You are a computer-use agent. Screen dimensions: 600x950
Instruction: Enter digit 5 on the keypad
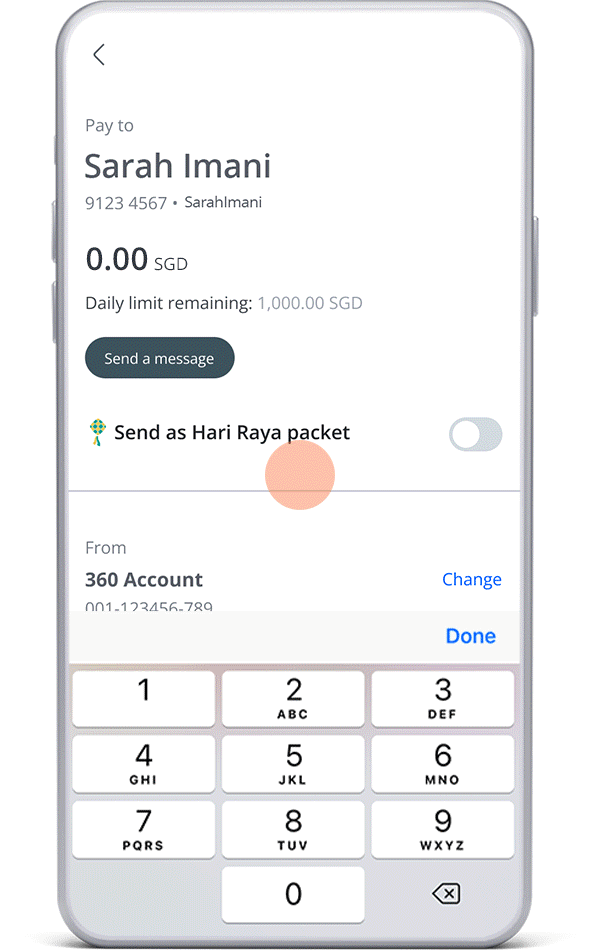tap(293, 764)
